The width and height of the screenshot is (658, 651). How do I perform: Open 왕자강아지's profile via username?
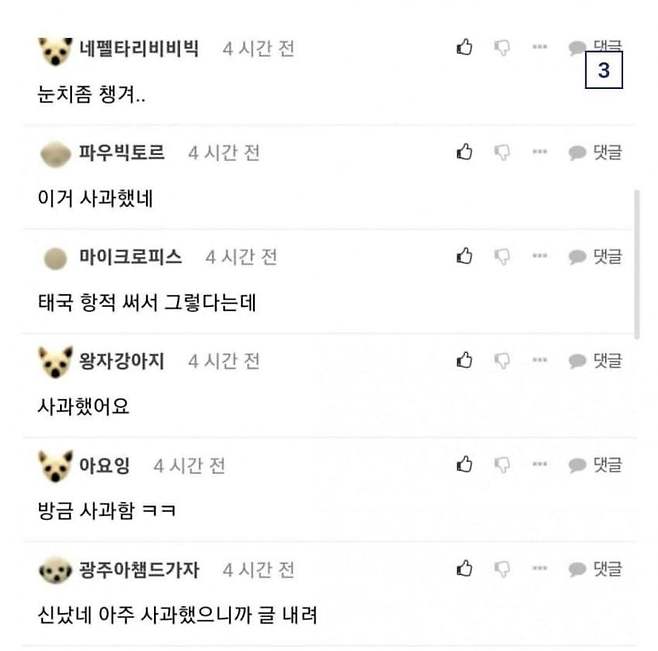coord(121,361)
